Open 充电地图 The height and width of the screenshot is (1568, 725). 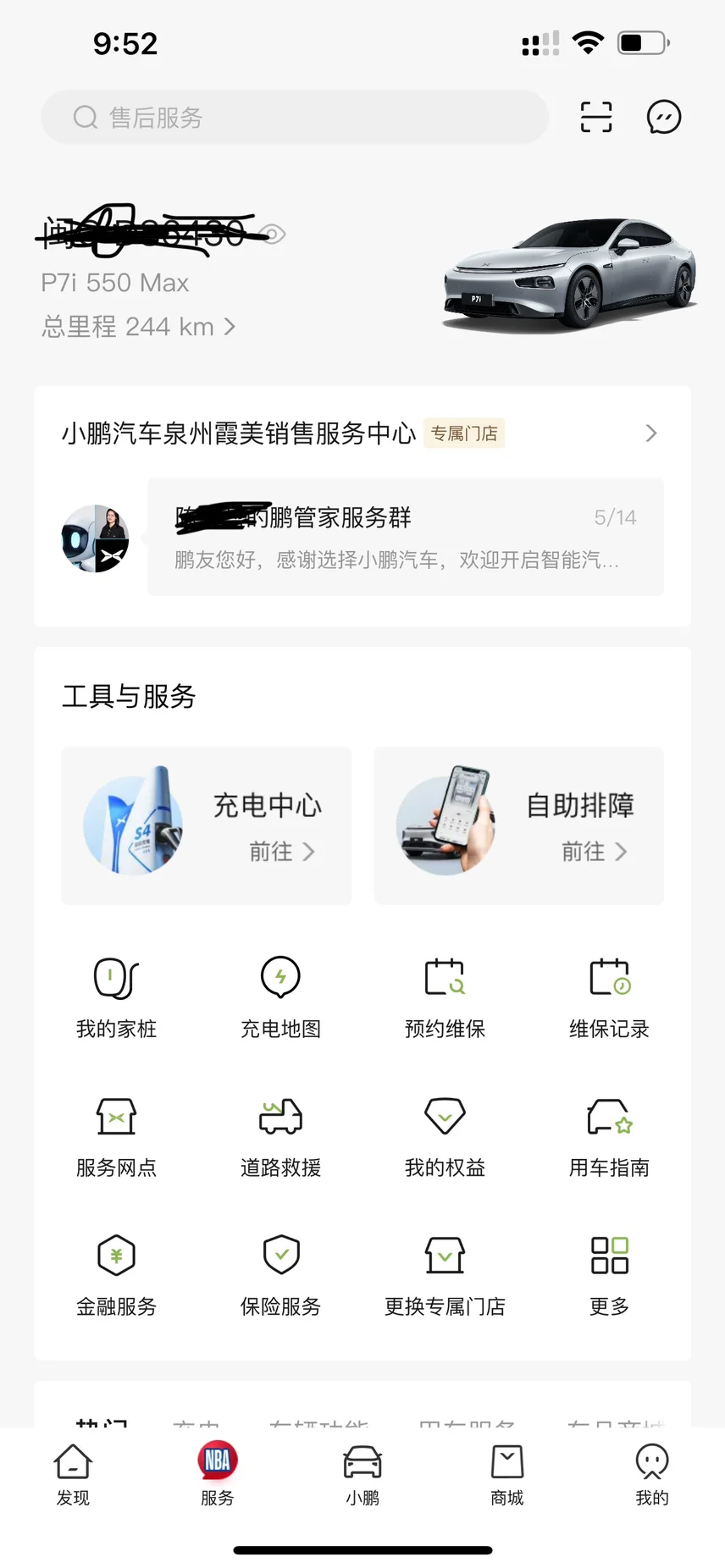click(x=281, y=997)
